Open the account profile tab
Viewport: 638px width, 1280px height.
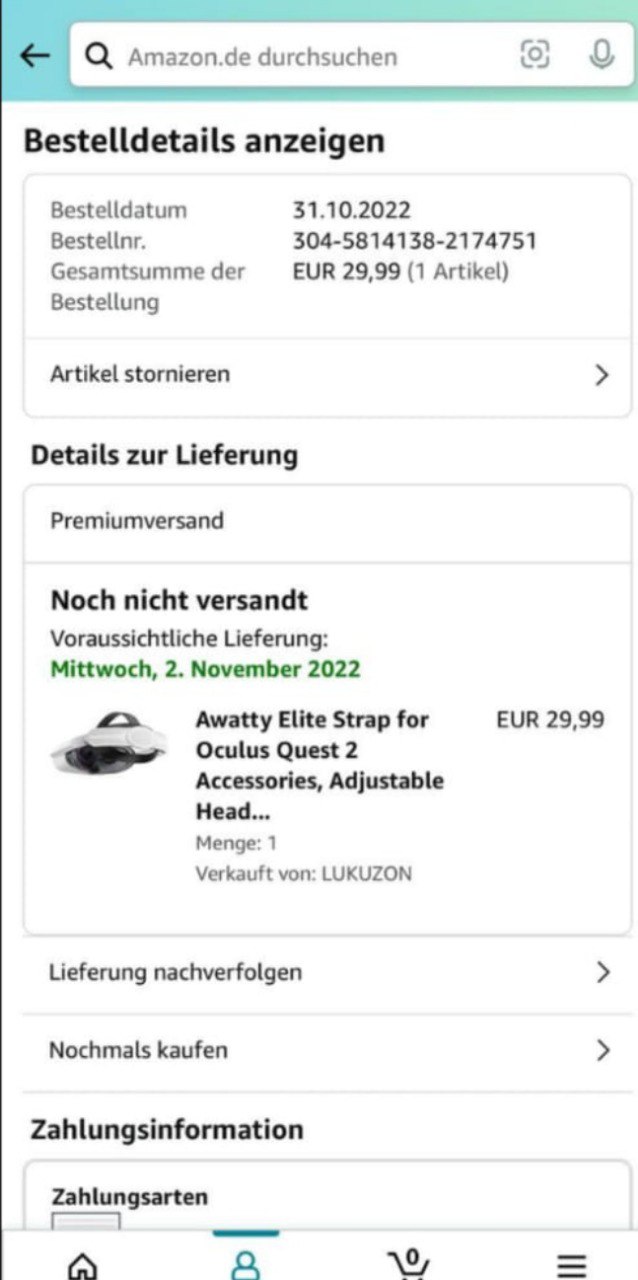[245, 1262]
